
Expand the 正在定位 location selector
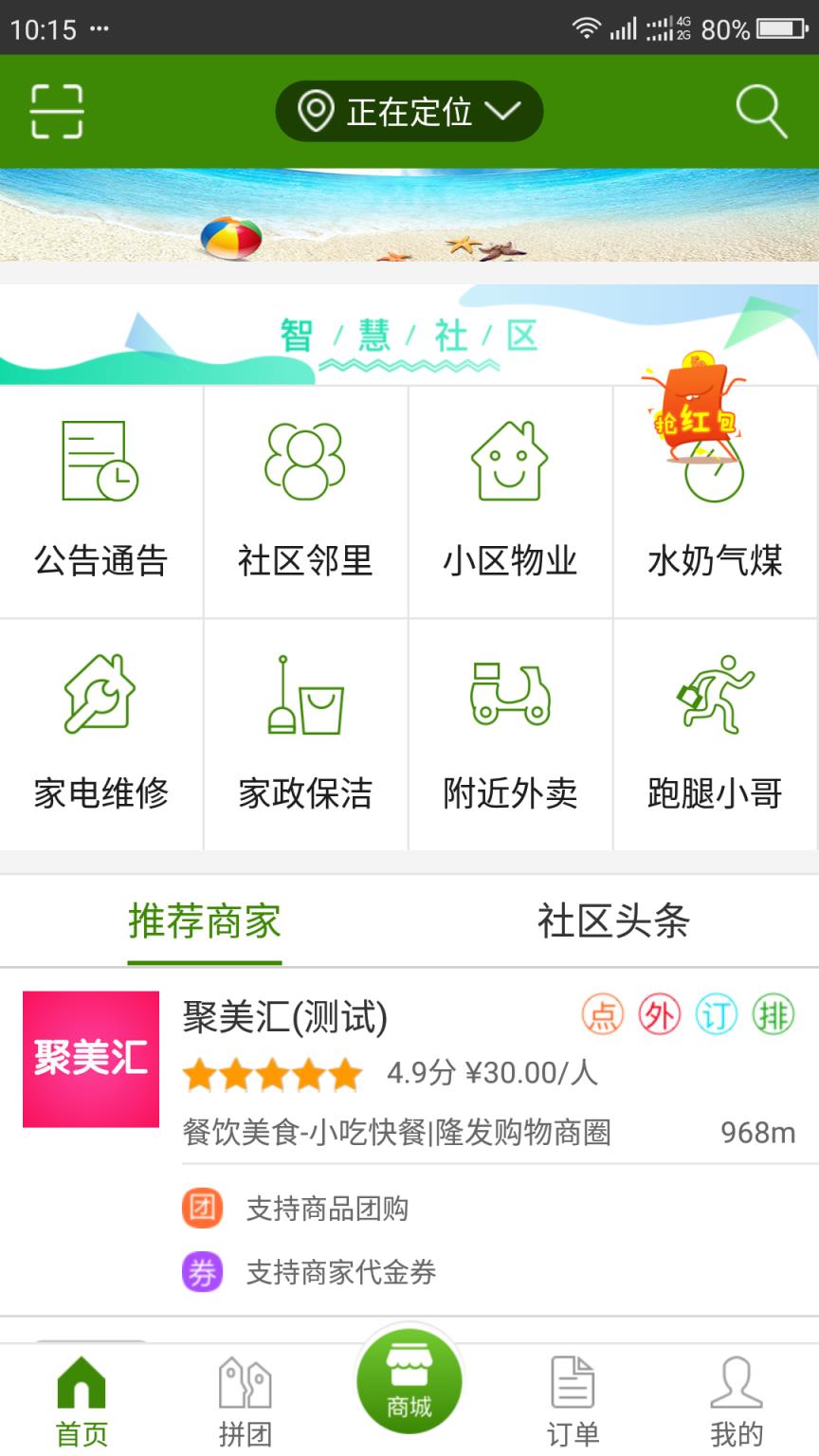[x=408, y=110]
